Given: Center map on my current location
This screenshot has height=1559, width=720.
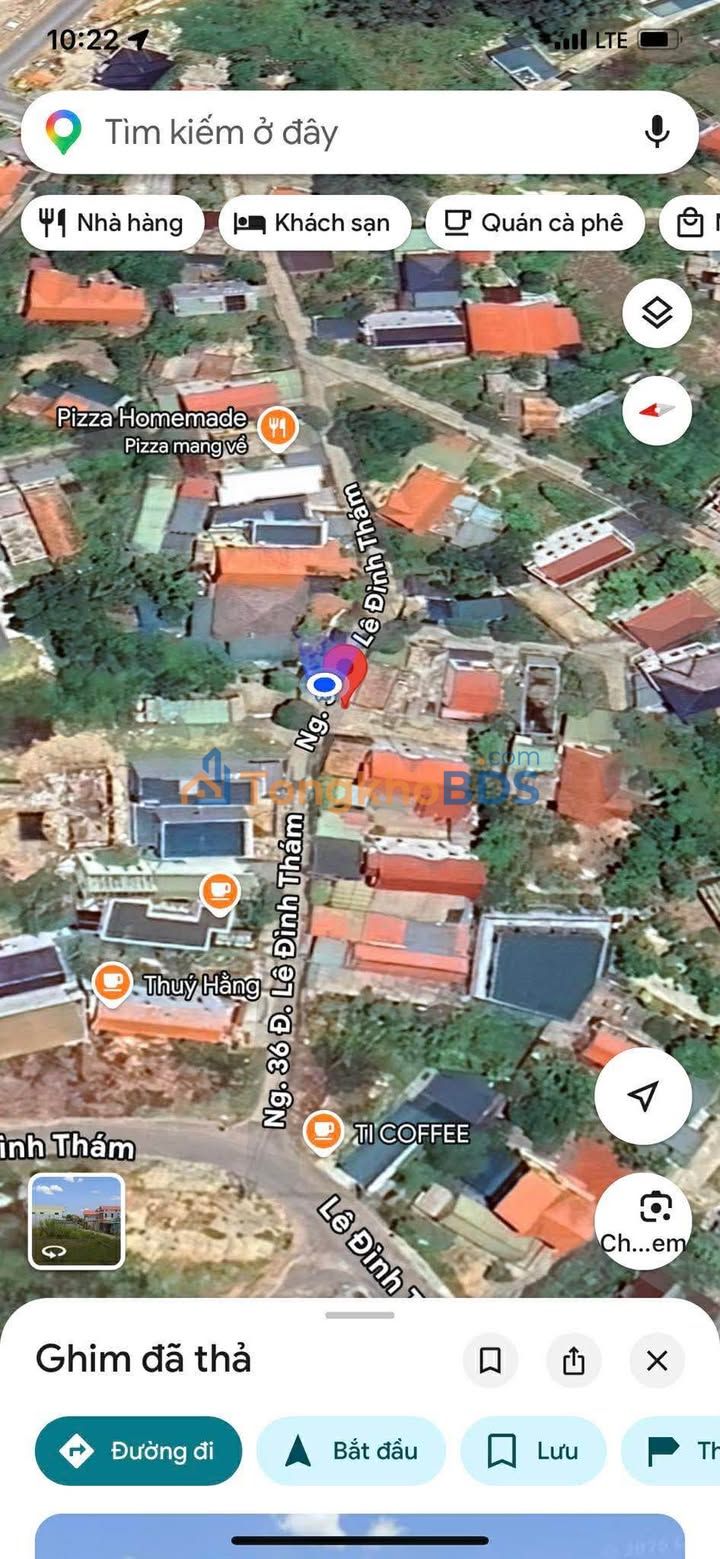Looking at the screenshot, I should tap(642, 1095).
